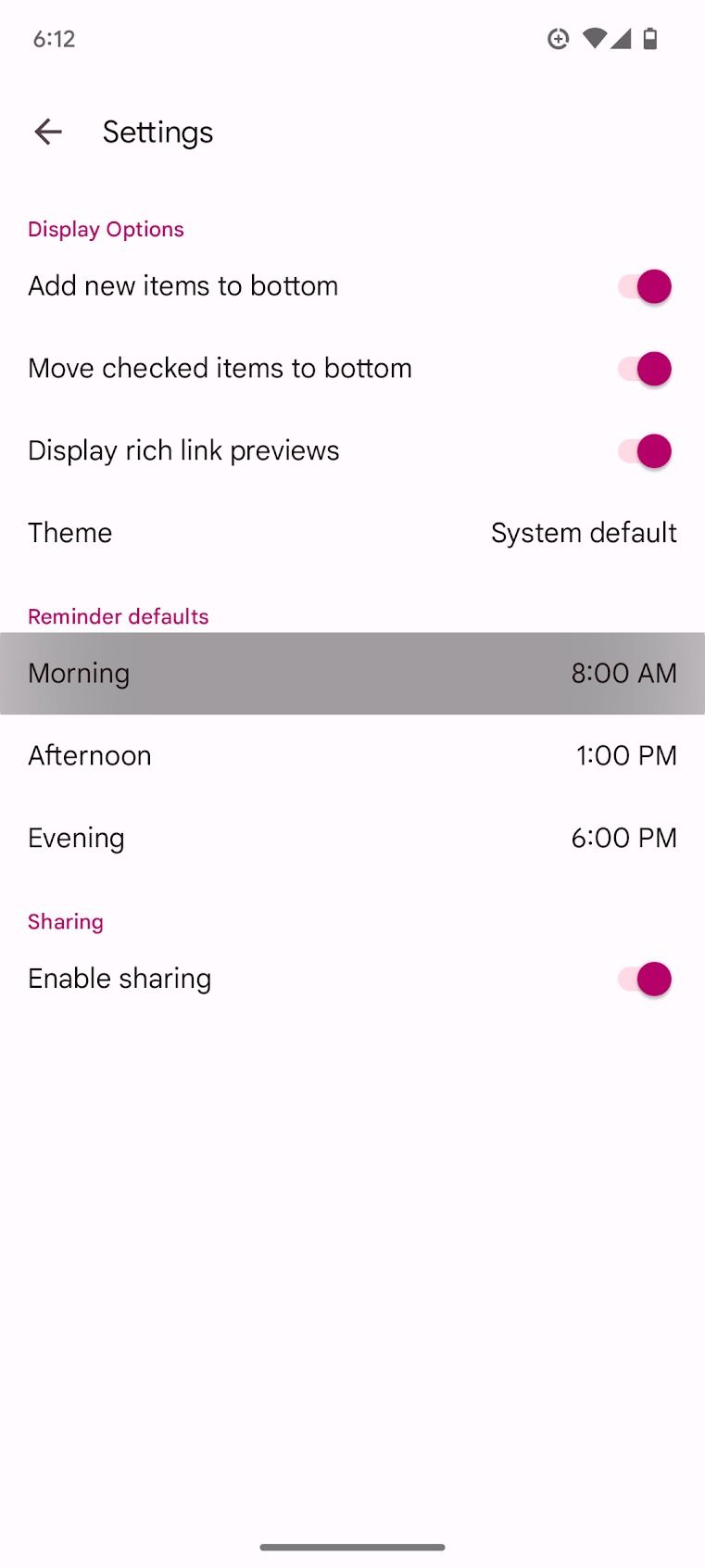
Task: Turn off Display rich link previews
Action: coord(645,451)
